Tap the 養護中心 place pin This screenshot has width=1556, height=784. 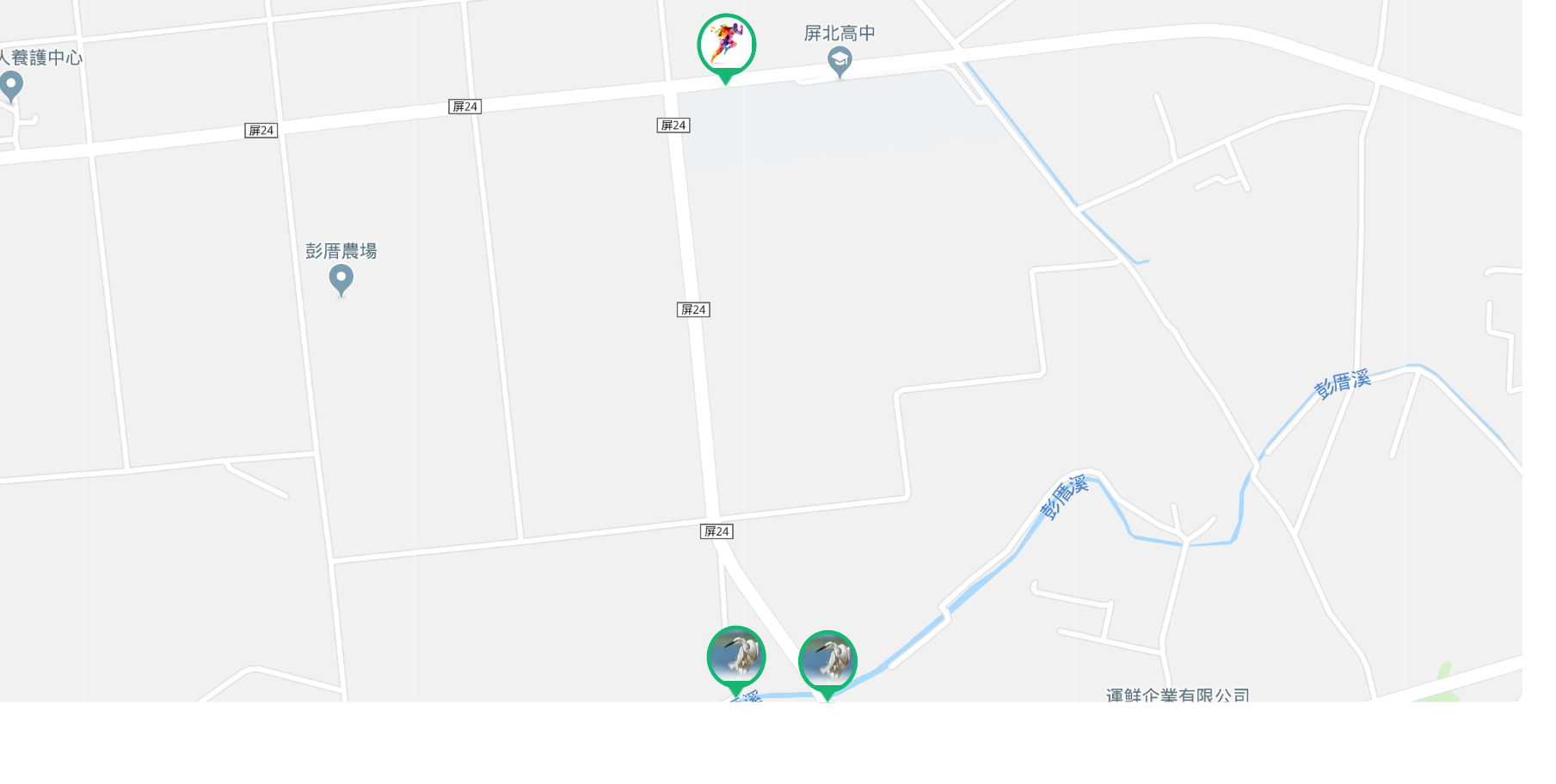pos(11,85)
